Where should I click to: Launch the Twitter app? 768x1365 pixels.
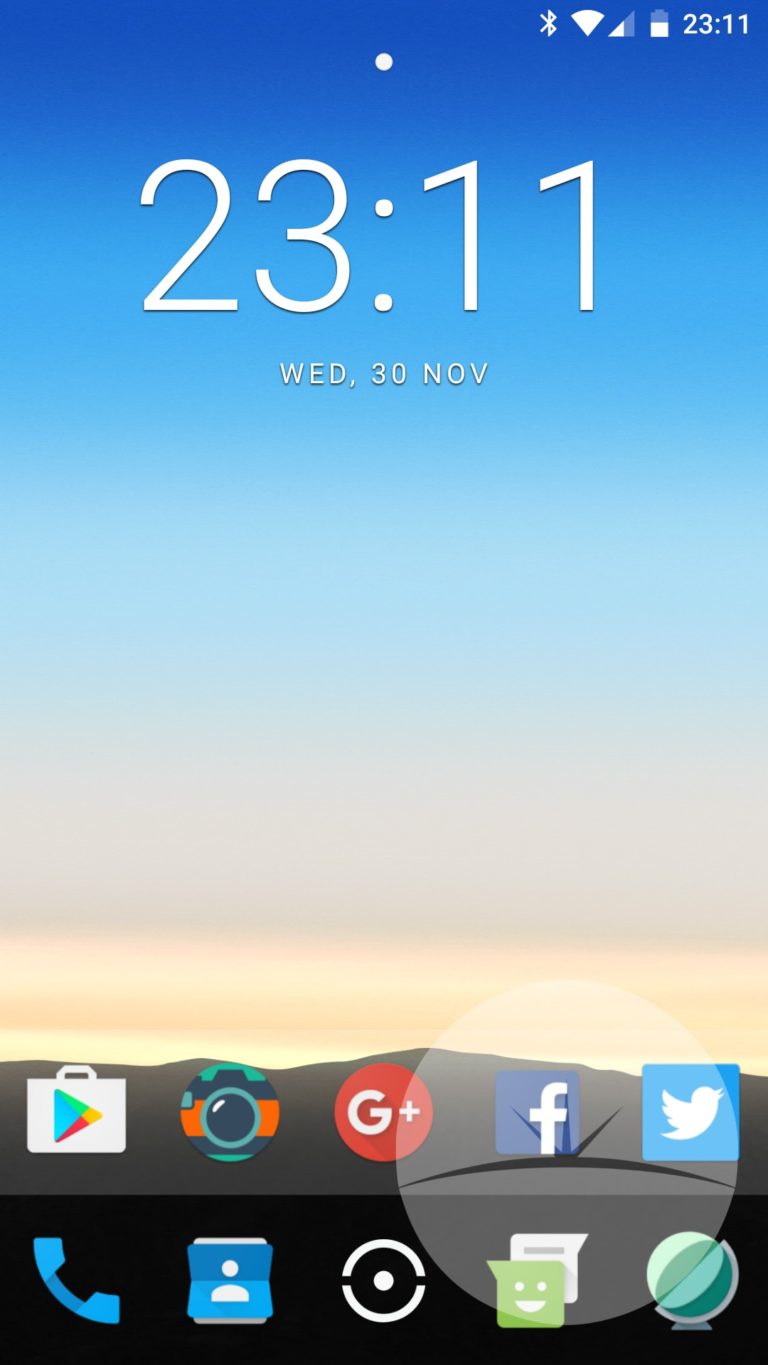click(691, 1112)
